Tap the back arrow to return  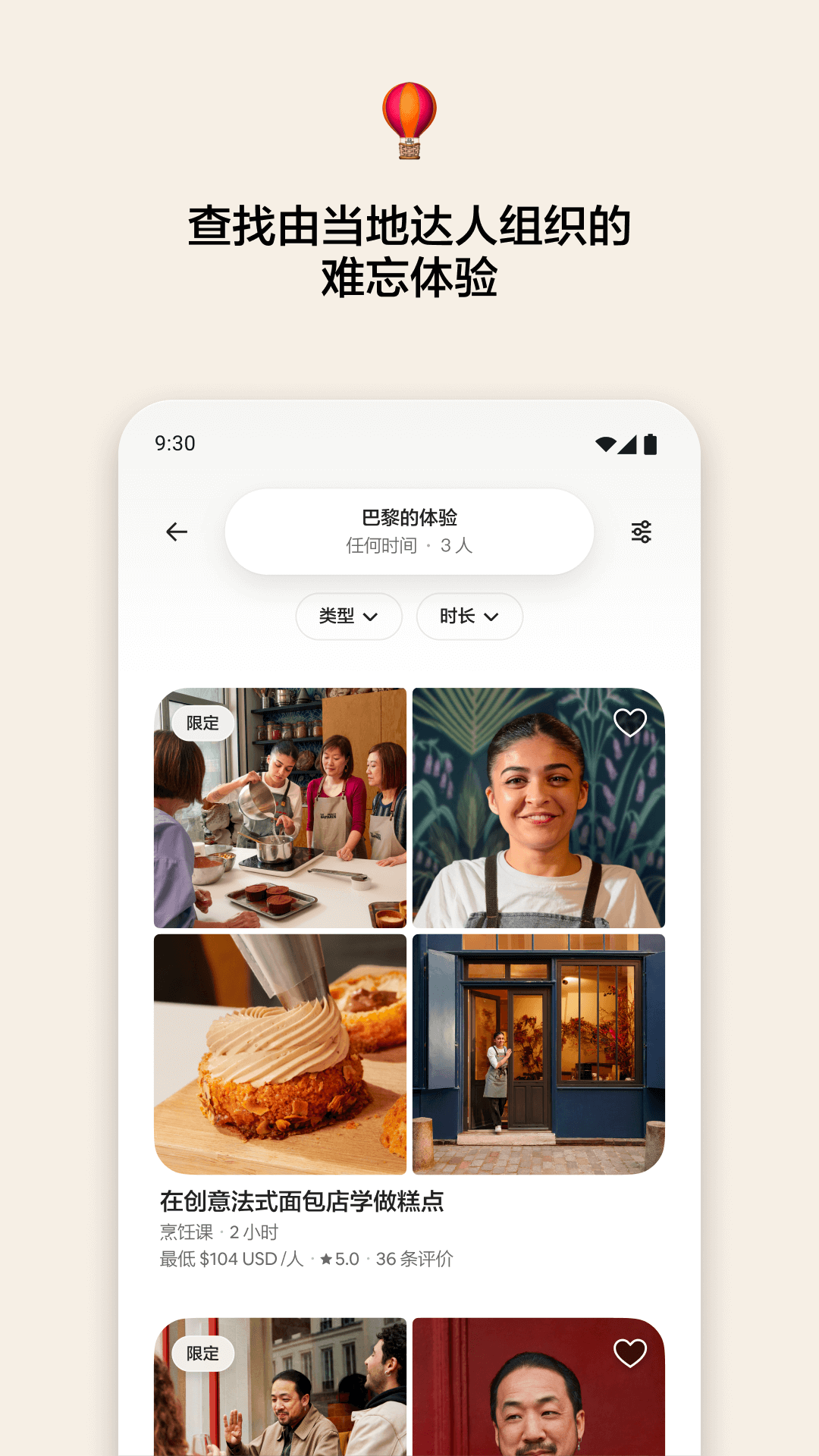click(x=177, y=532)
